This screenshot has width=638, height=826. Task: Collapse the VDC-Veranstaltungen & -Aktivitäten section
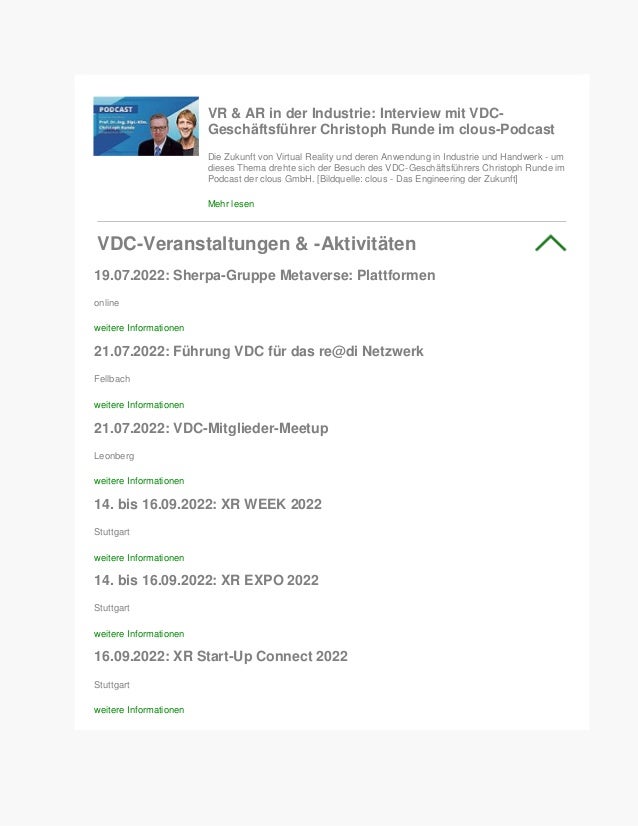point(550,243)
